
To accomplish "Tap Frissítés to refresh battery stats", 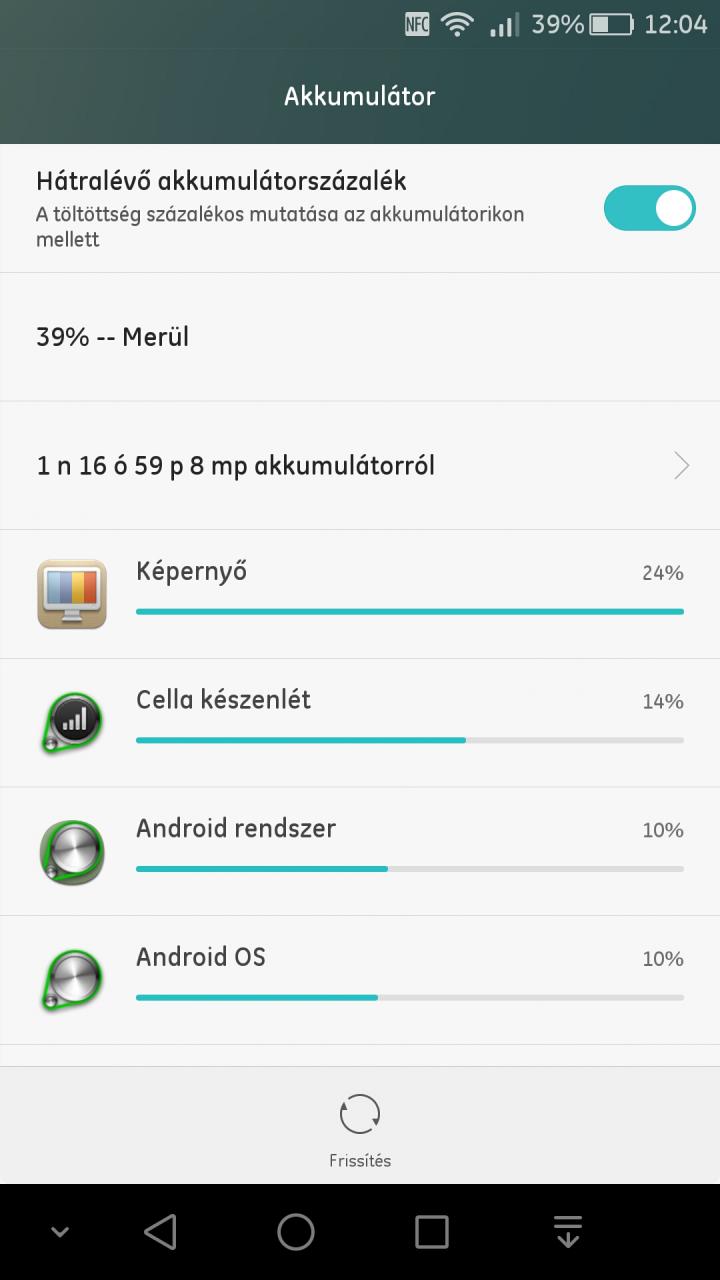I will pos(360,1130).
